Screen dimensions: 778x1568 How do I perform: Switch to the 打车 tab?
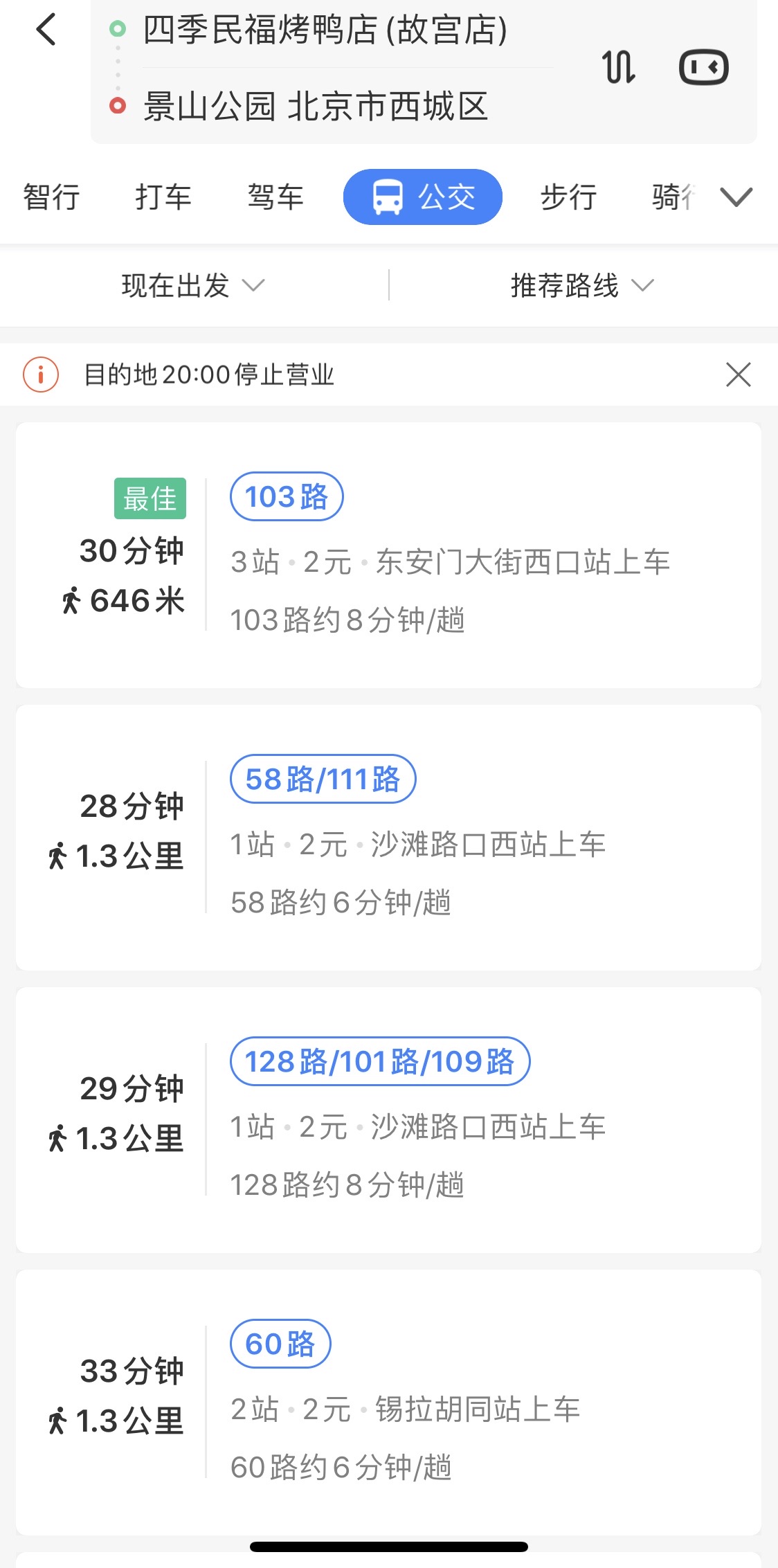point(163,197)
